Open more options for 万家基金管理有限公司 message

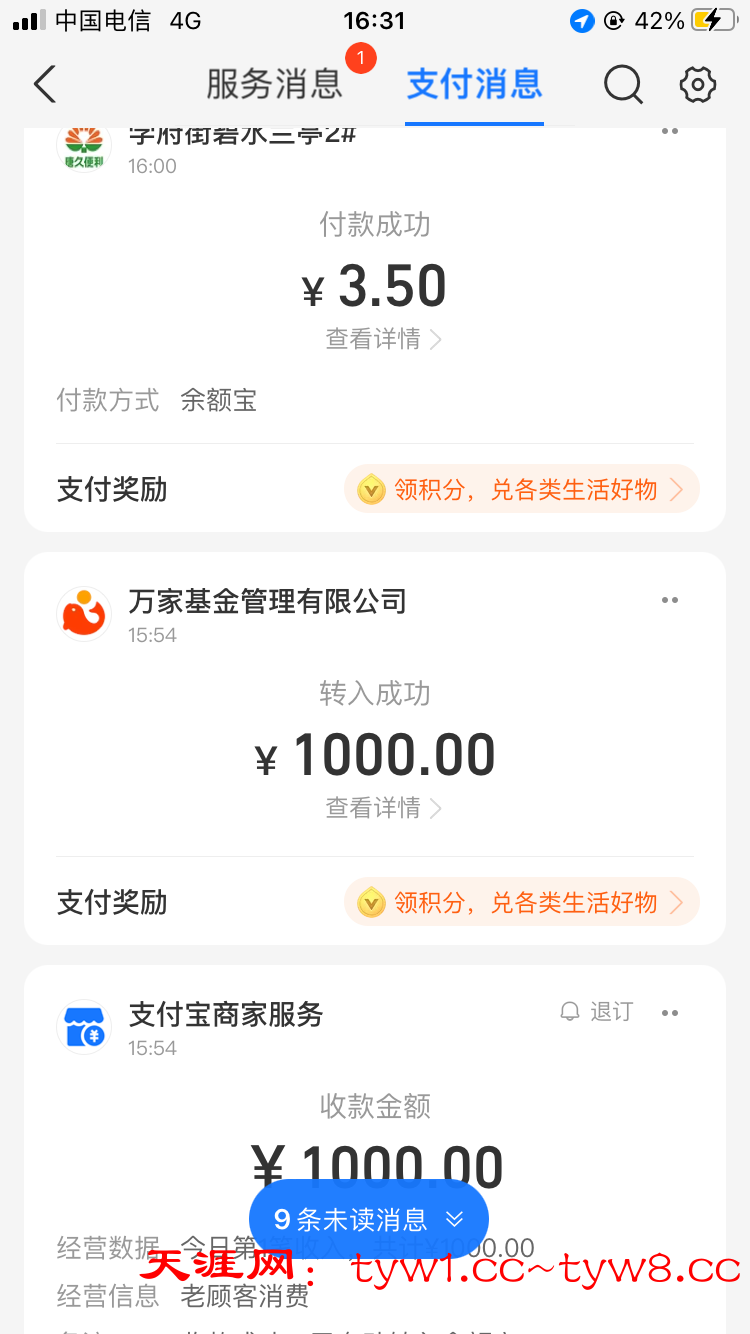tap(670, 600)
